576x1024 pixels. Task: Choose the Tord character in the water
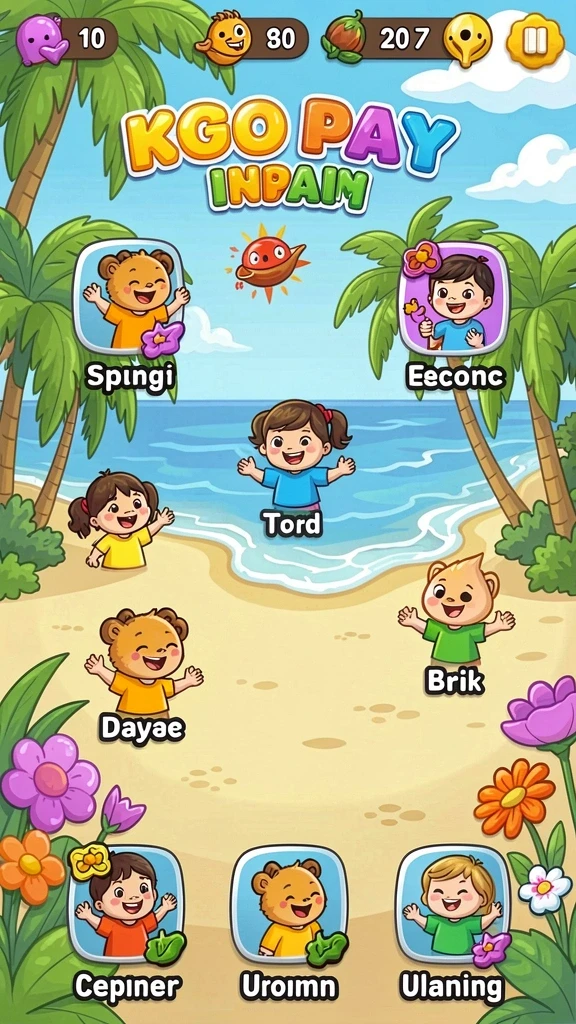point(296,455)
